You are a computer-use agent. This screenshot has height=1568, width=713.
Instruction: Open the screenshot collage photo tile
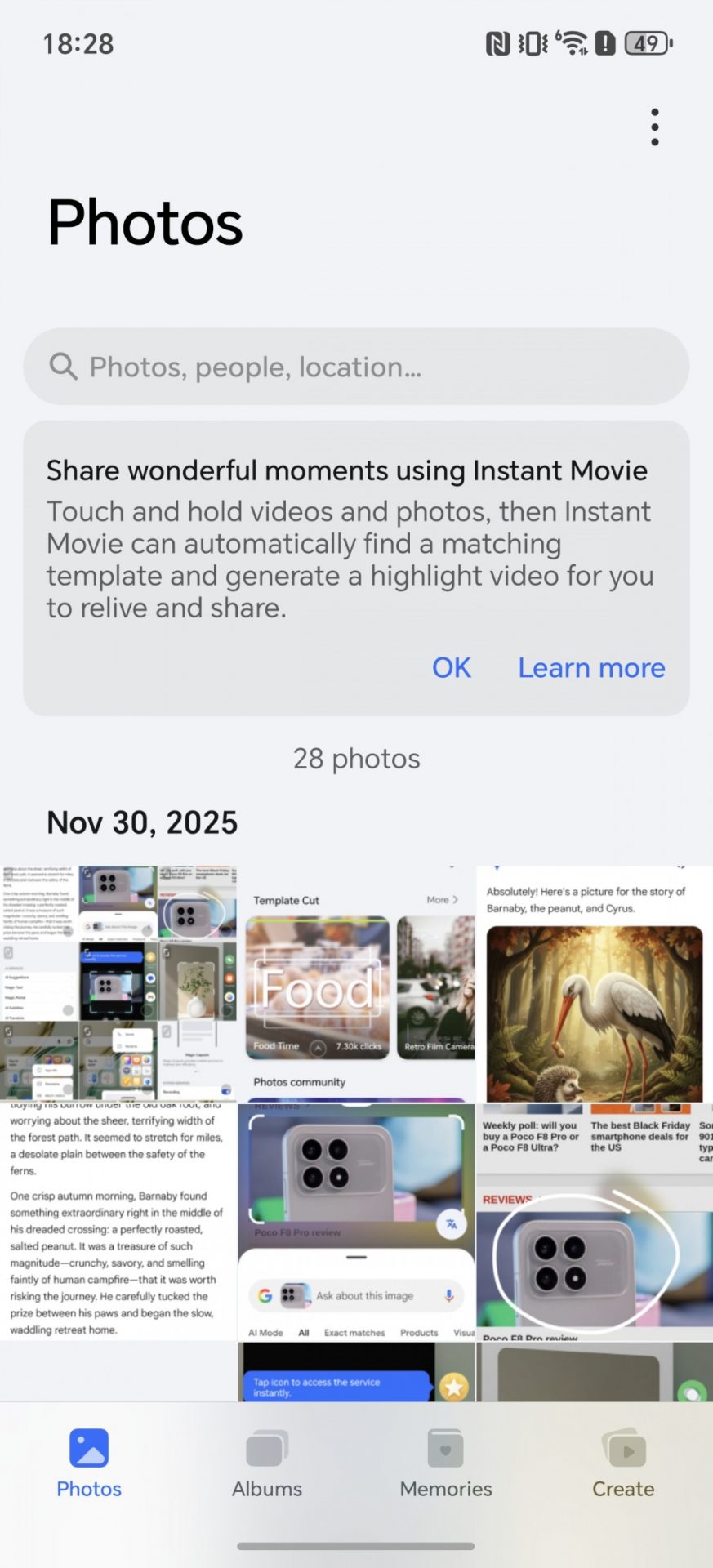pos(118,983)
